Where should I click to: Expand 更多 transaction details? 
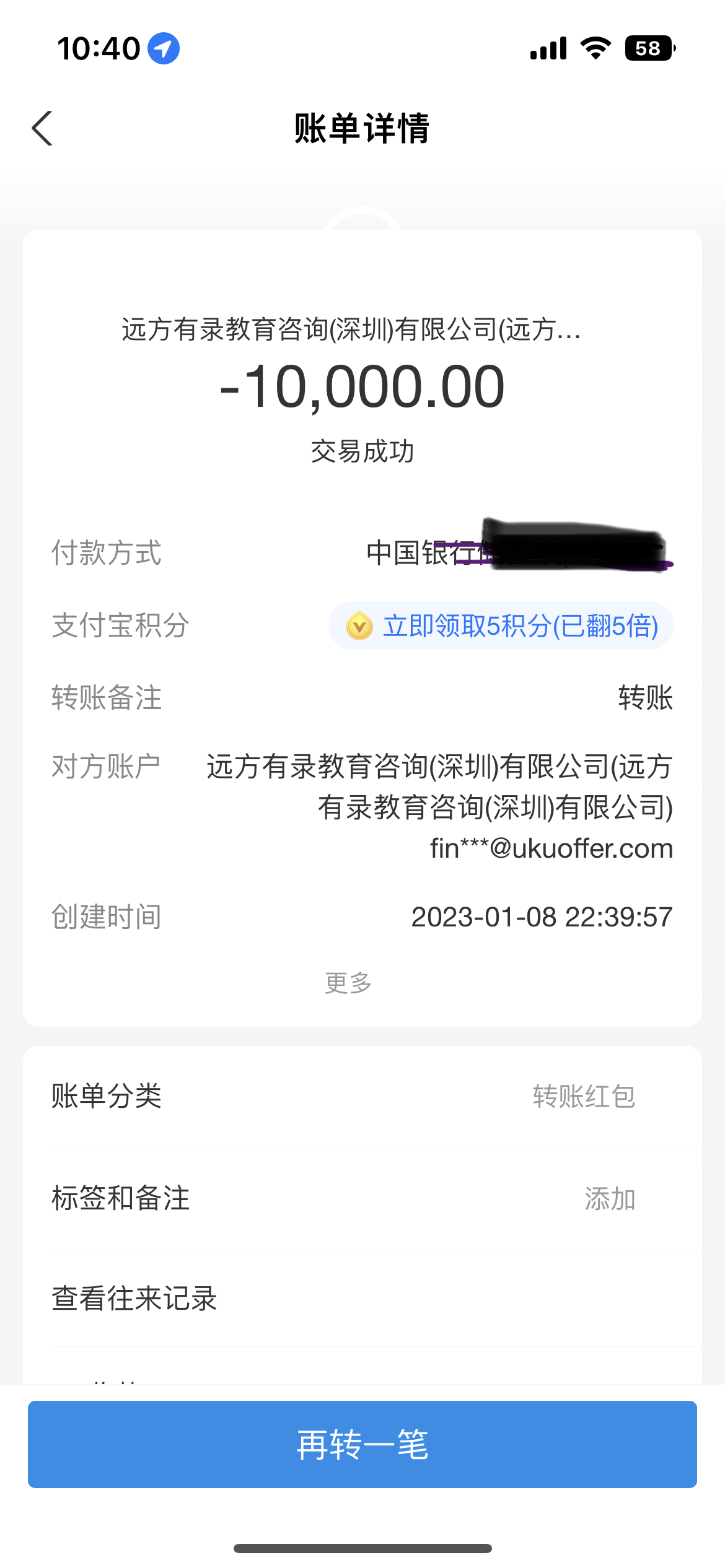348,983
